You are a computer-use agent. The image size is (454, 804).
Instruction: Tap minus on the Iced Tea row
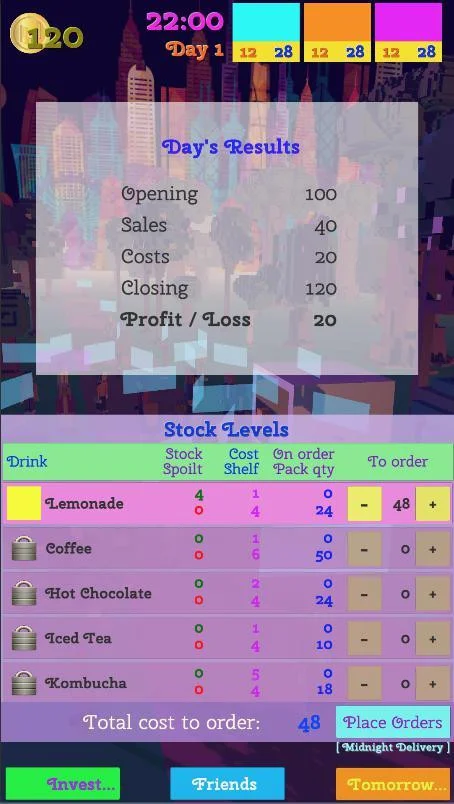[364, 638]
